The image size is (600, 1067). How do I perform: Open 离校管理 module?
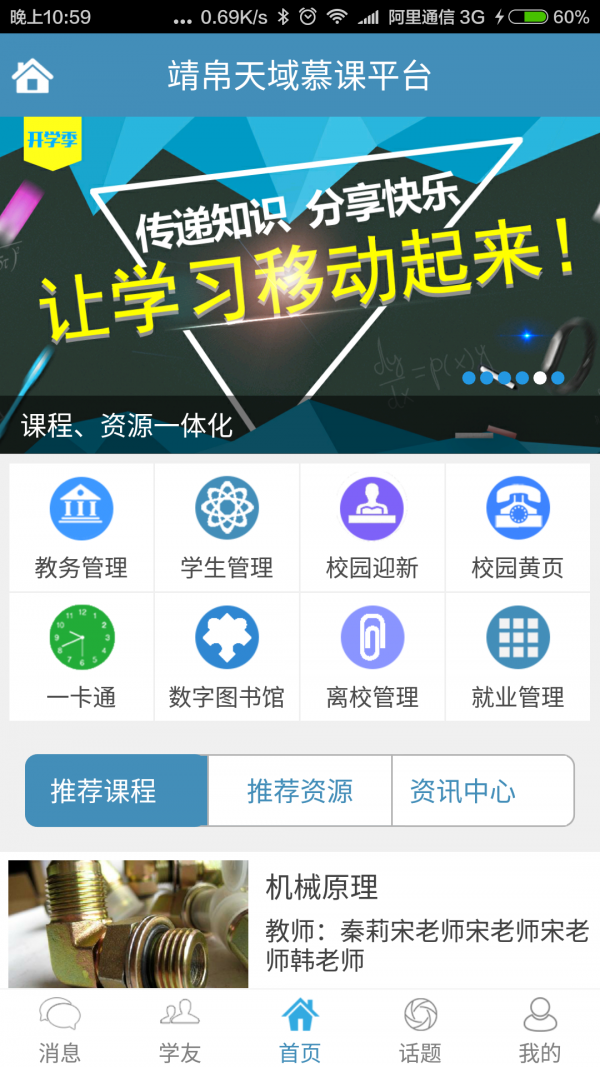(x=372, y=656)
